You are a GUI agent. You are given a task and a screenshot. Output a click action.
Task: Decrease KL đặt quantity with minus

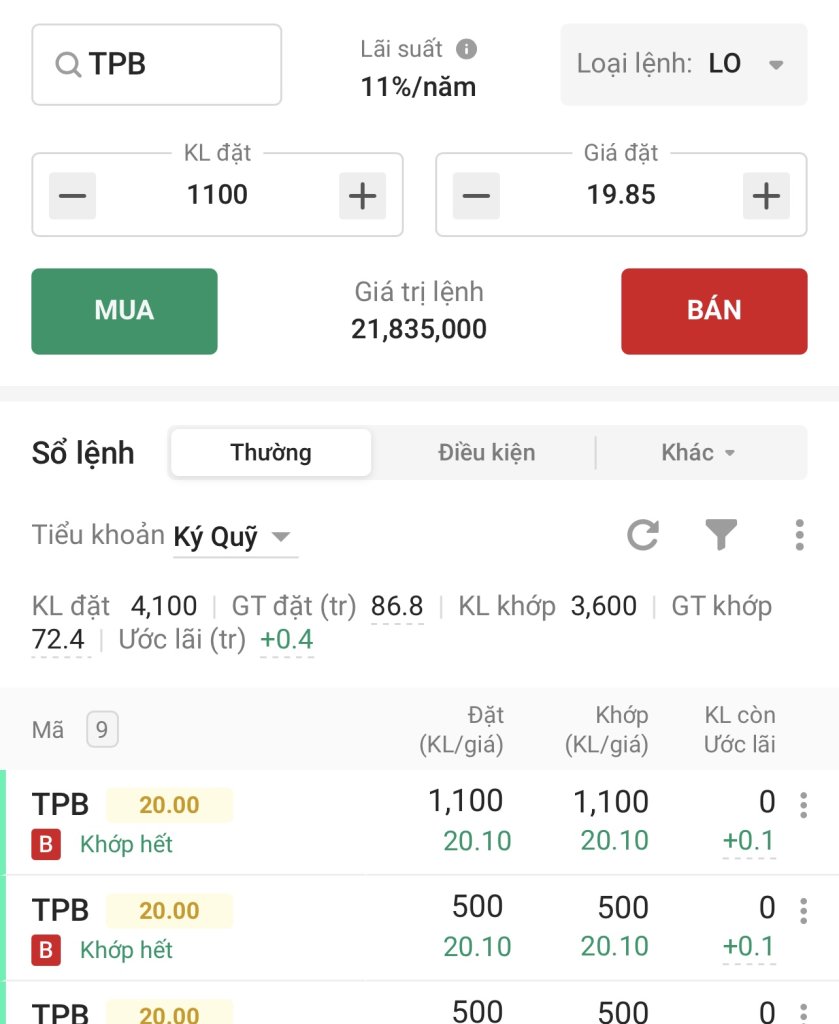tap(73, 195)
